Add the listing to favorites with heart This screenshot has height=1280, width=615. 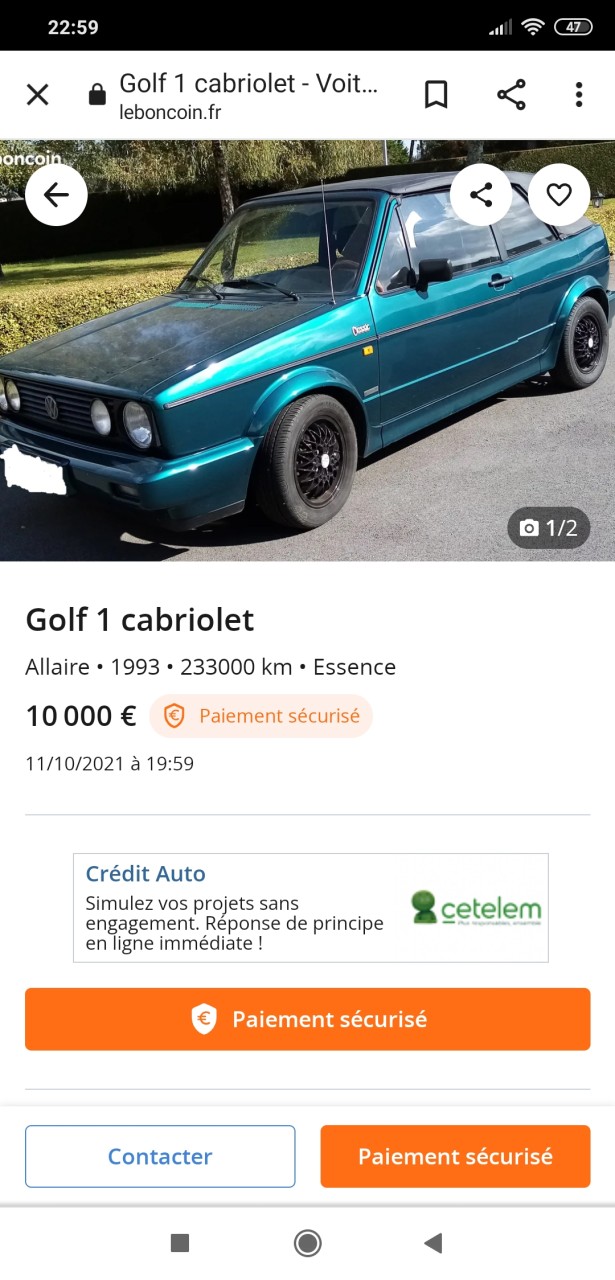click(559, 195)
